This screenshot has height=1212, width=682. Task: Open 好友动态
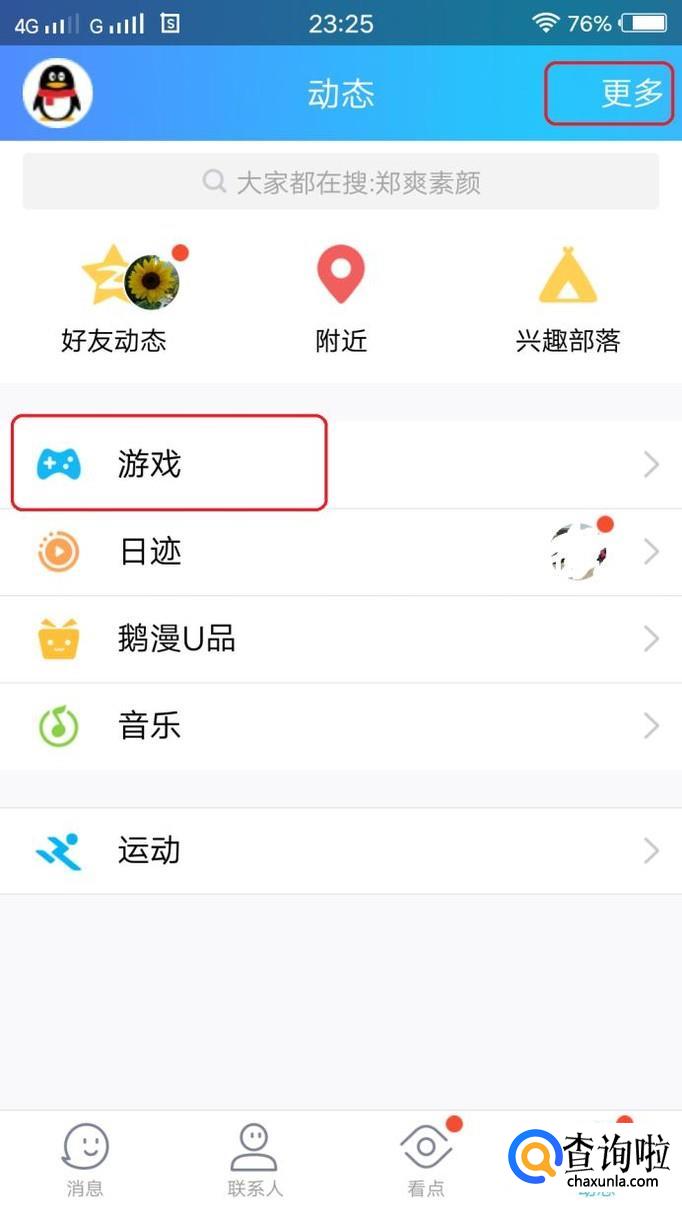click(x=114, y=299)
